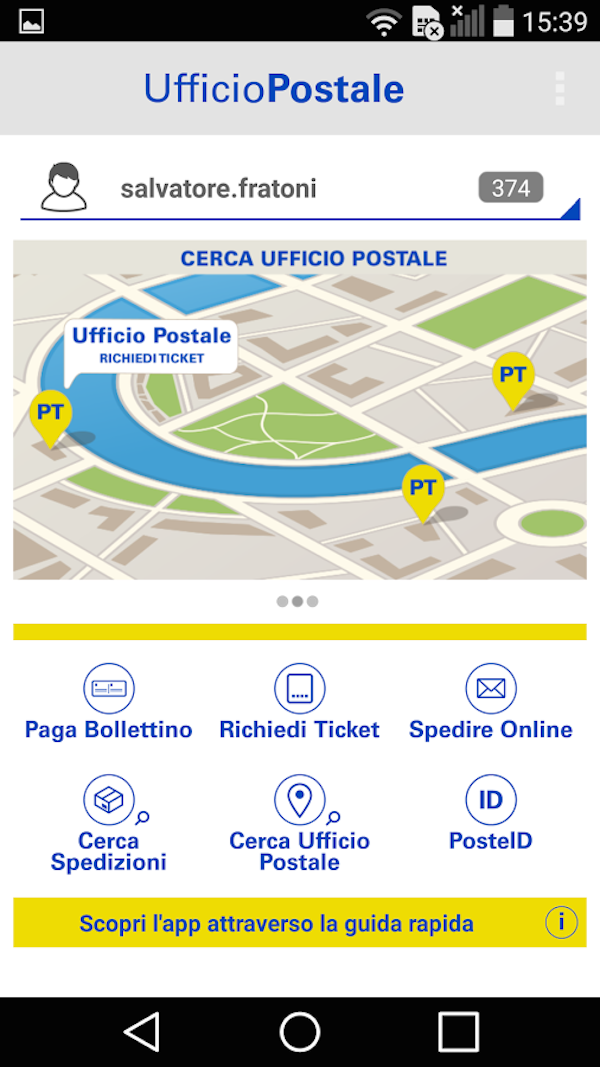Tap the system home button

300,1031
